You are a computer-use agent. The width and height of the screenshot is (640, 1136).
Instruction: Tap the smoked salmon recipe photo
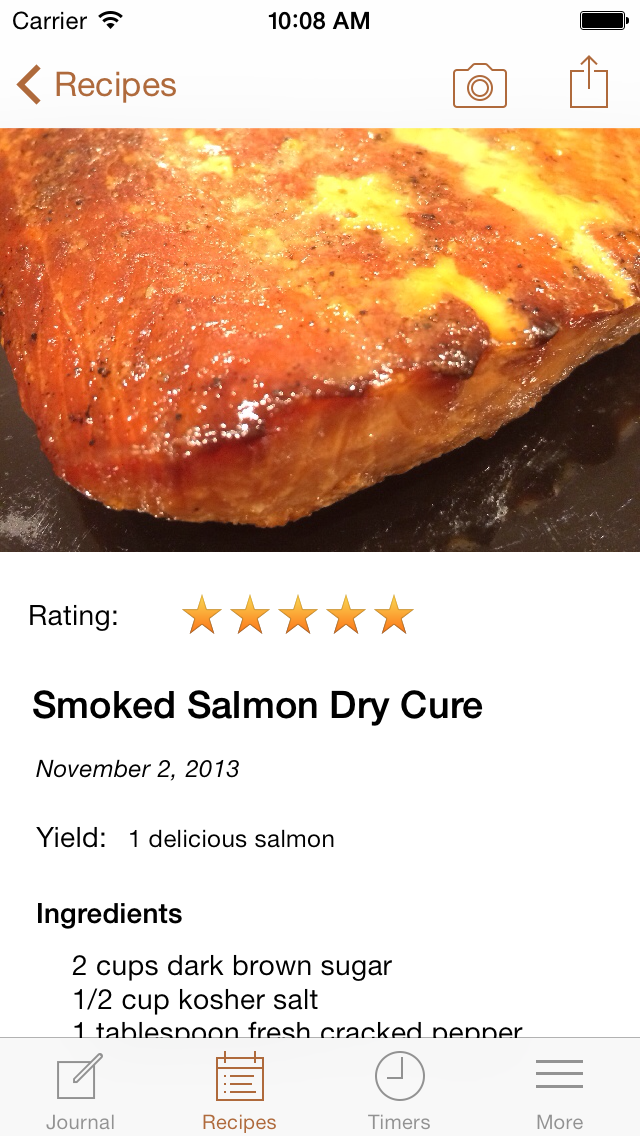click(320, 340)
